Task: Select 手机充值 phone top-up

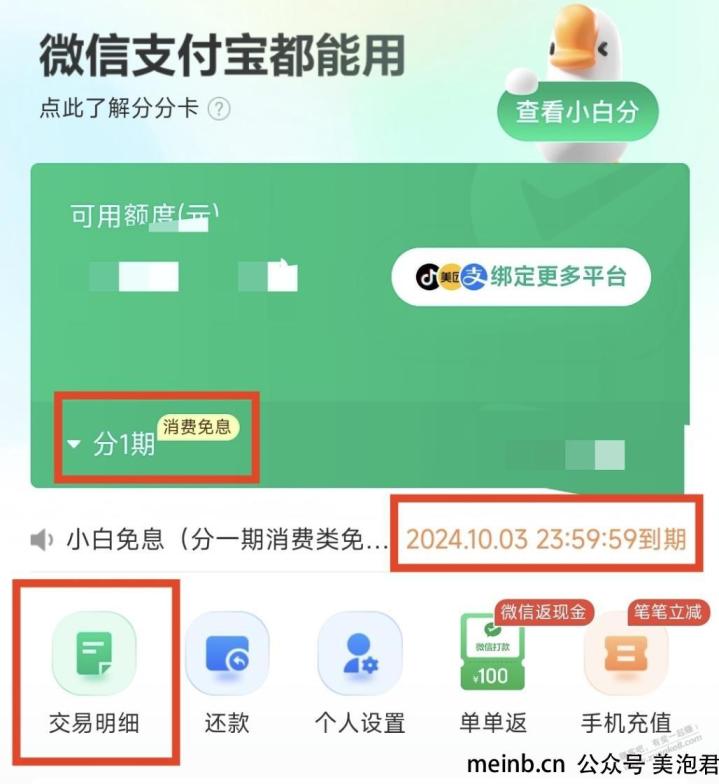Action: click(624, 667)
